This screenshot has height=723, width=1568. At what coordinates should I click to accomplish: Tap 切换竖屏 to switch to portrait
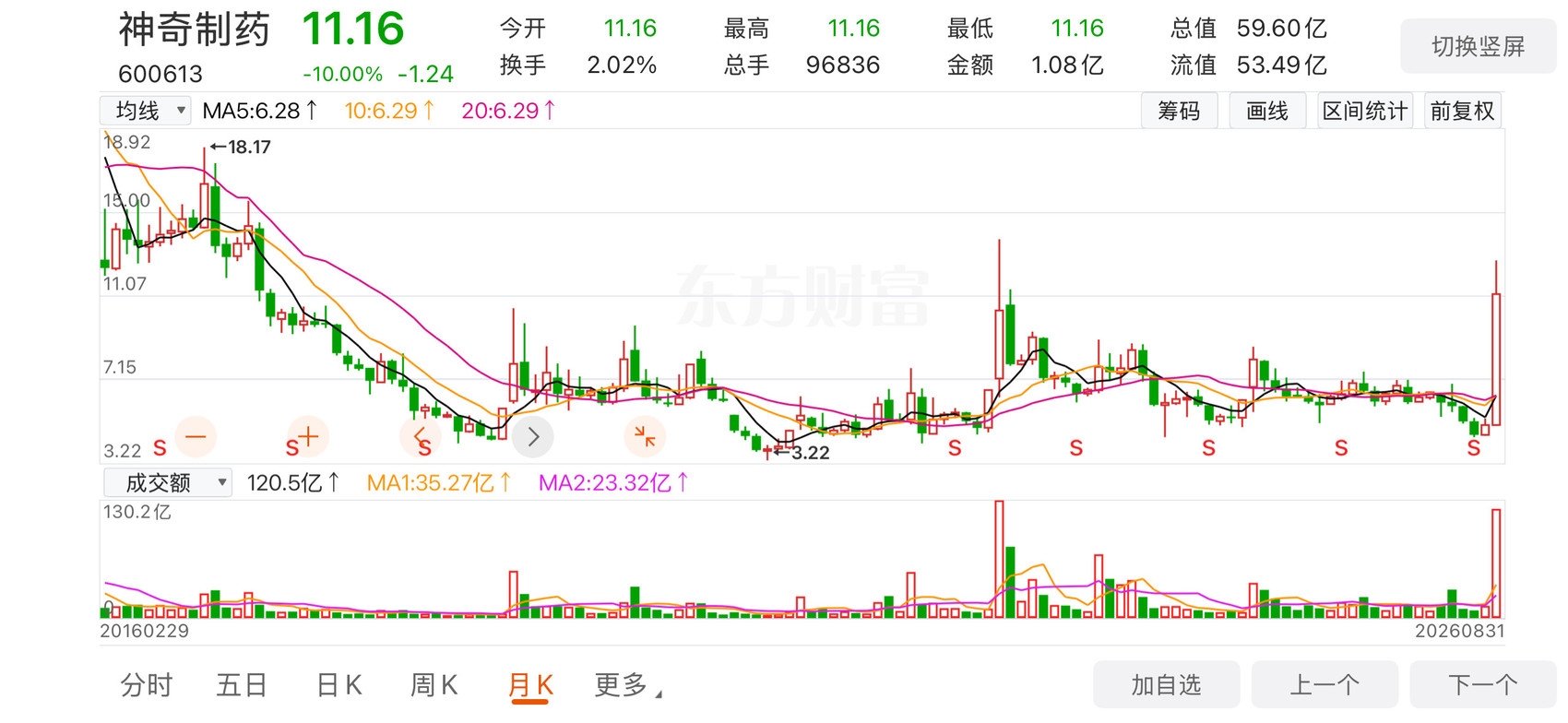[x=1478, y=46]
